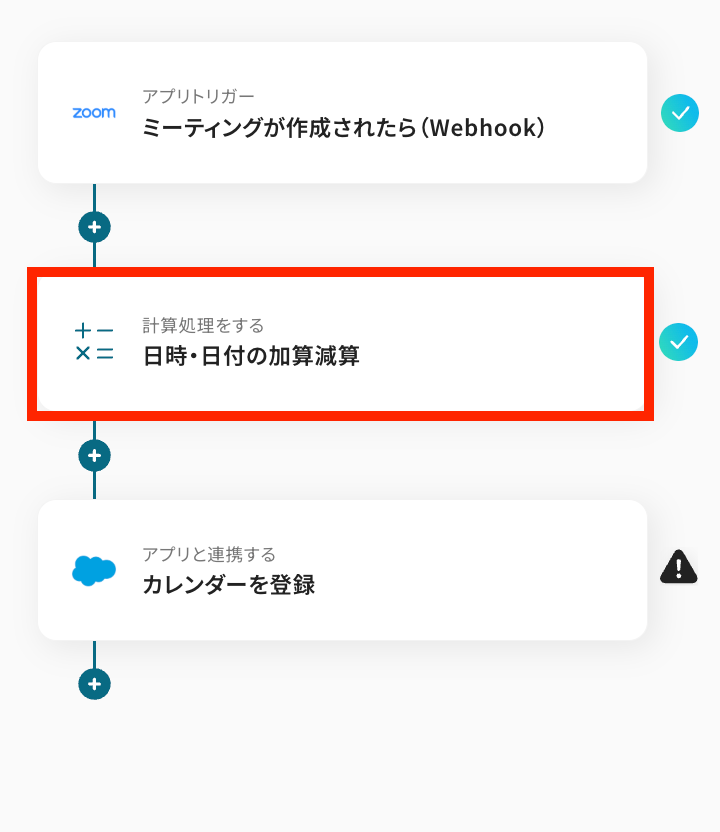Open the Salesforce カレンダーを登録 step
Viewport: 720px width, 832px height.
(342, 570)
